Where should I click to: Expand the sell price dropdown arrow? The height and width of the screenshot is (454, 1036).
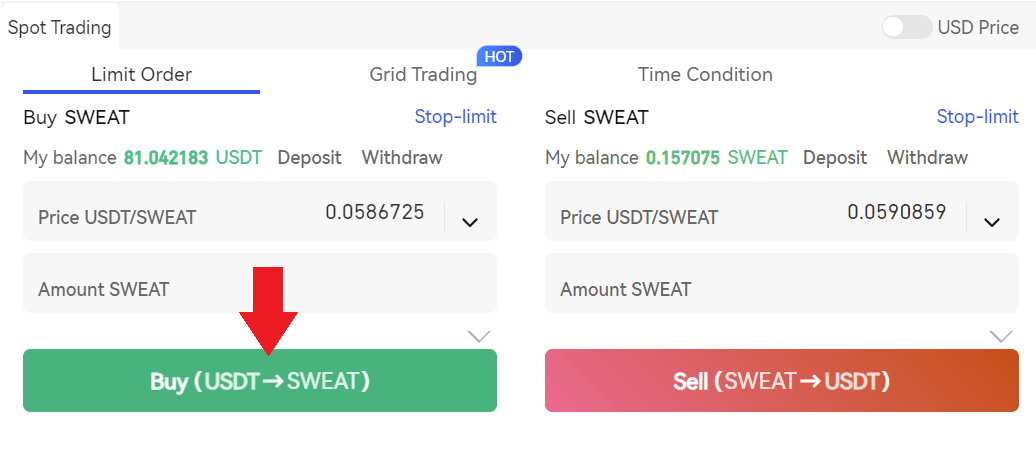point(992,222)
